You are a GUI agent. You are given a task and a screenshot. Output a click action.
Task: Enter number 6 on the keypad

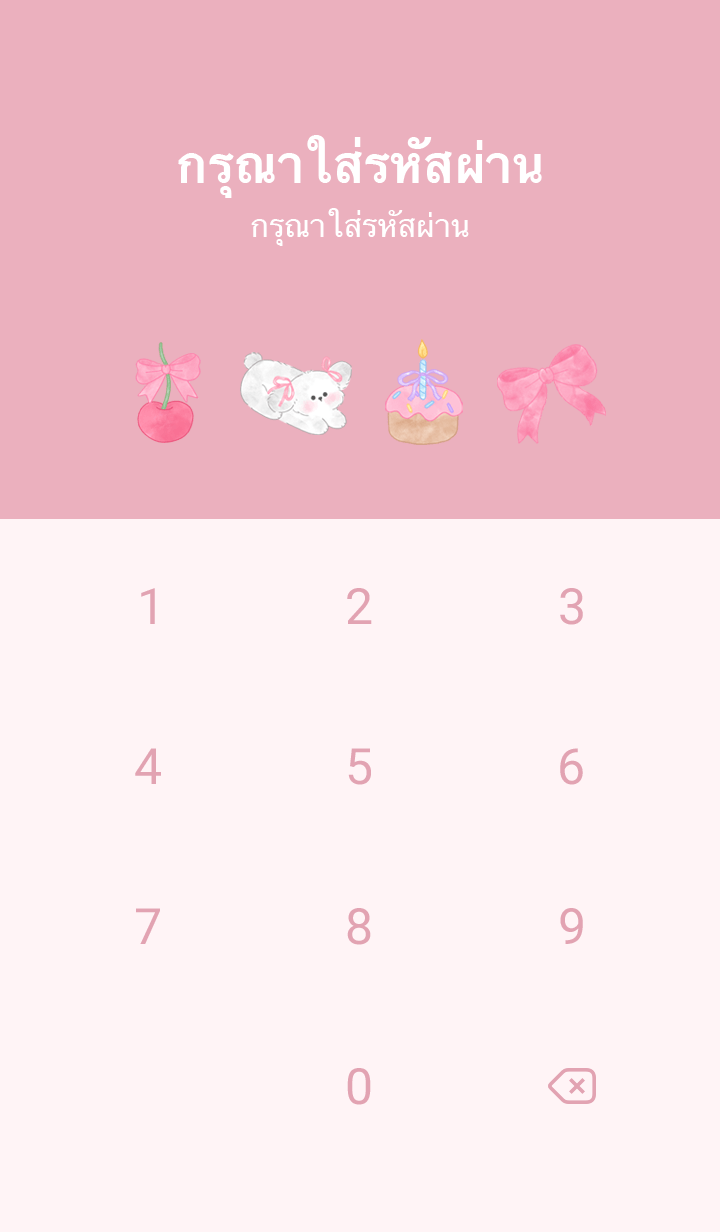point(571,767)
